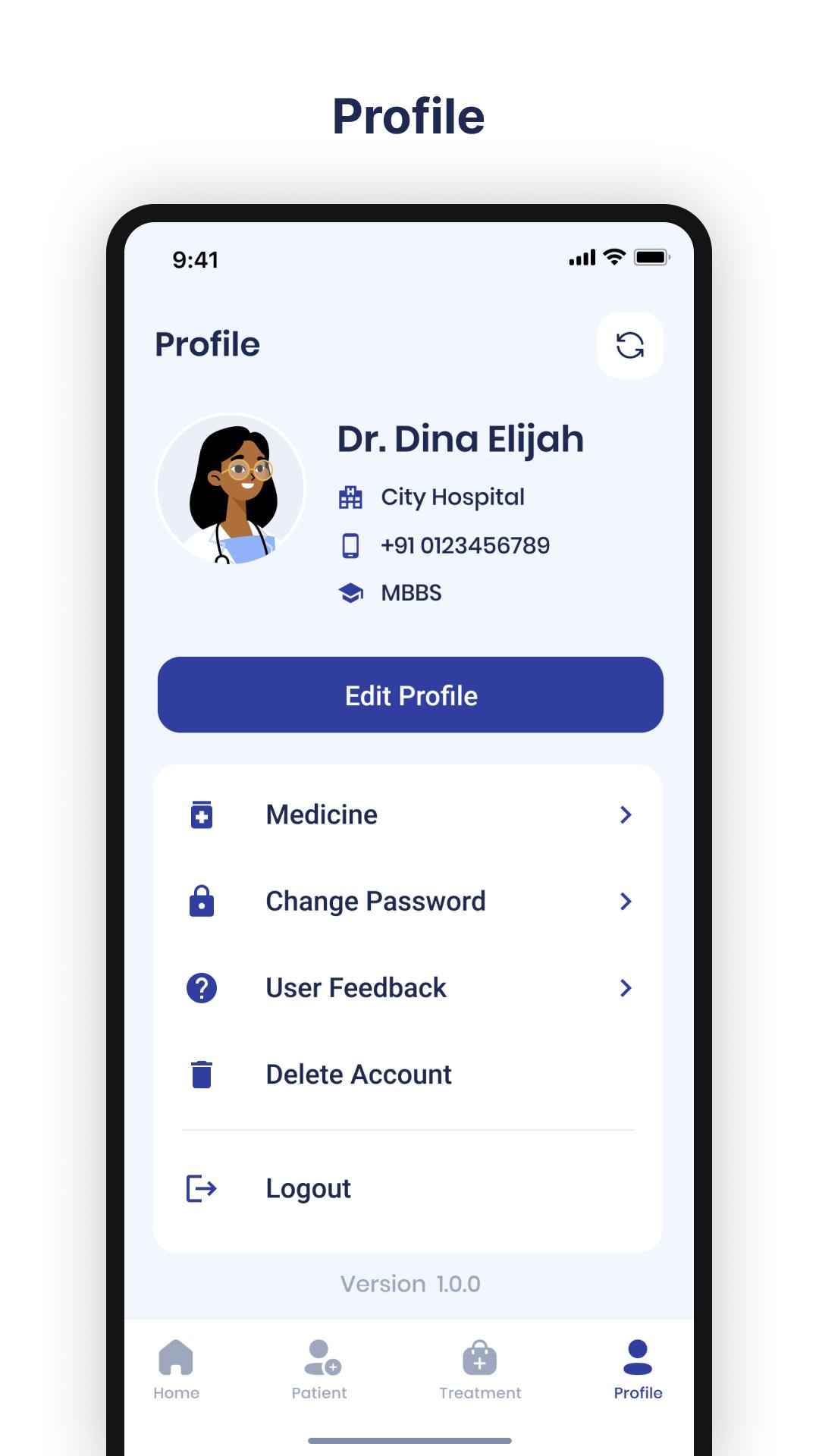Open Edit Profile

point(410,695)
